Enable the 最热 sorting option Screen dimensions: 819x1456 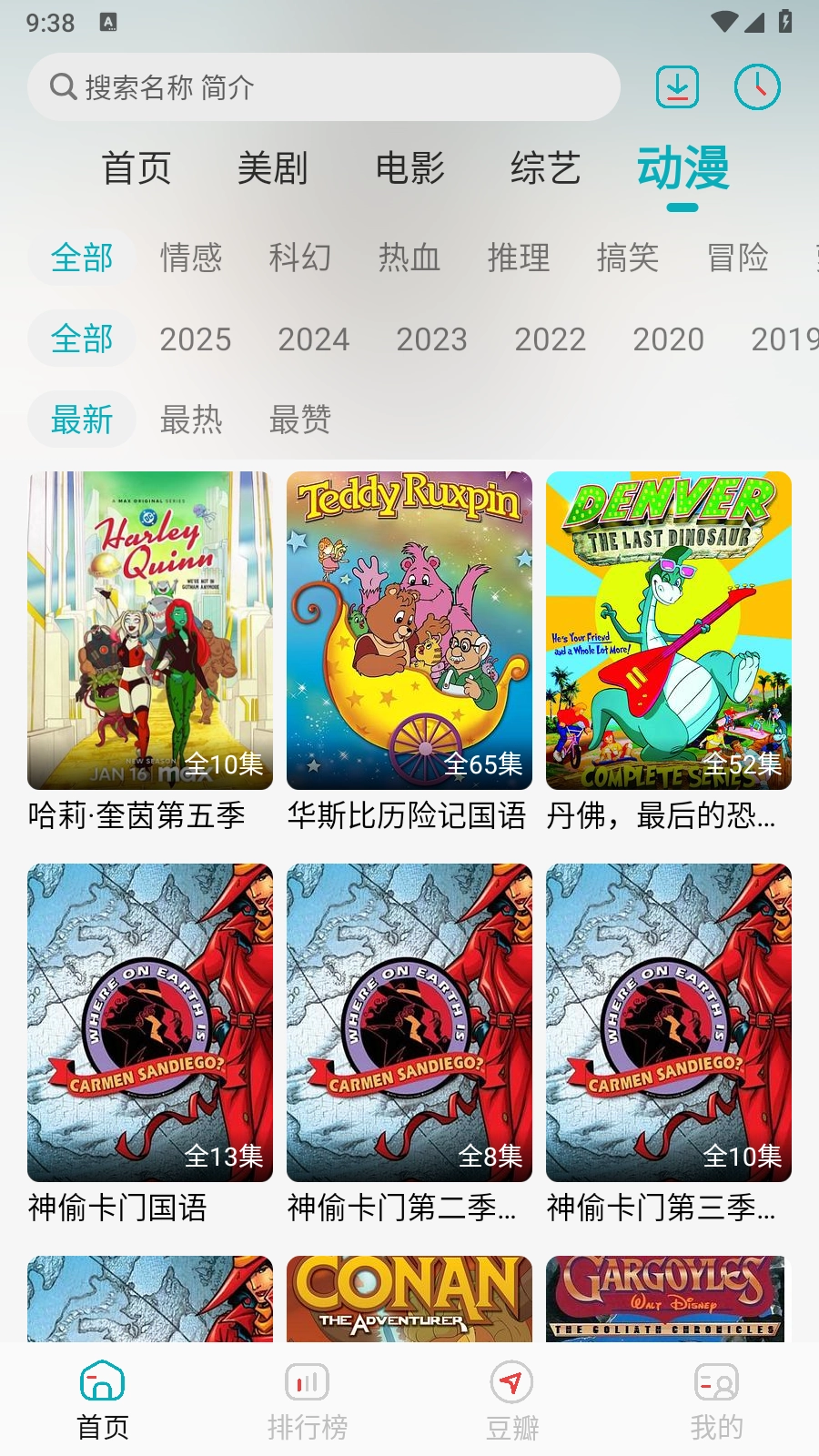coord(191,420)
